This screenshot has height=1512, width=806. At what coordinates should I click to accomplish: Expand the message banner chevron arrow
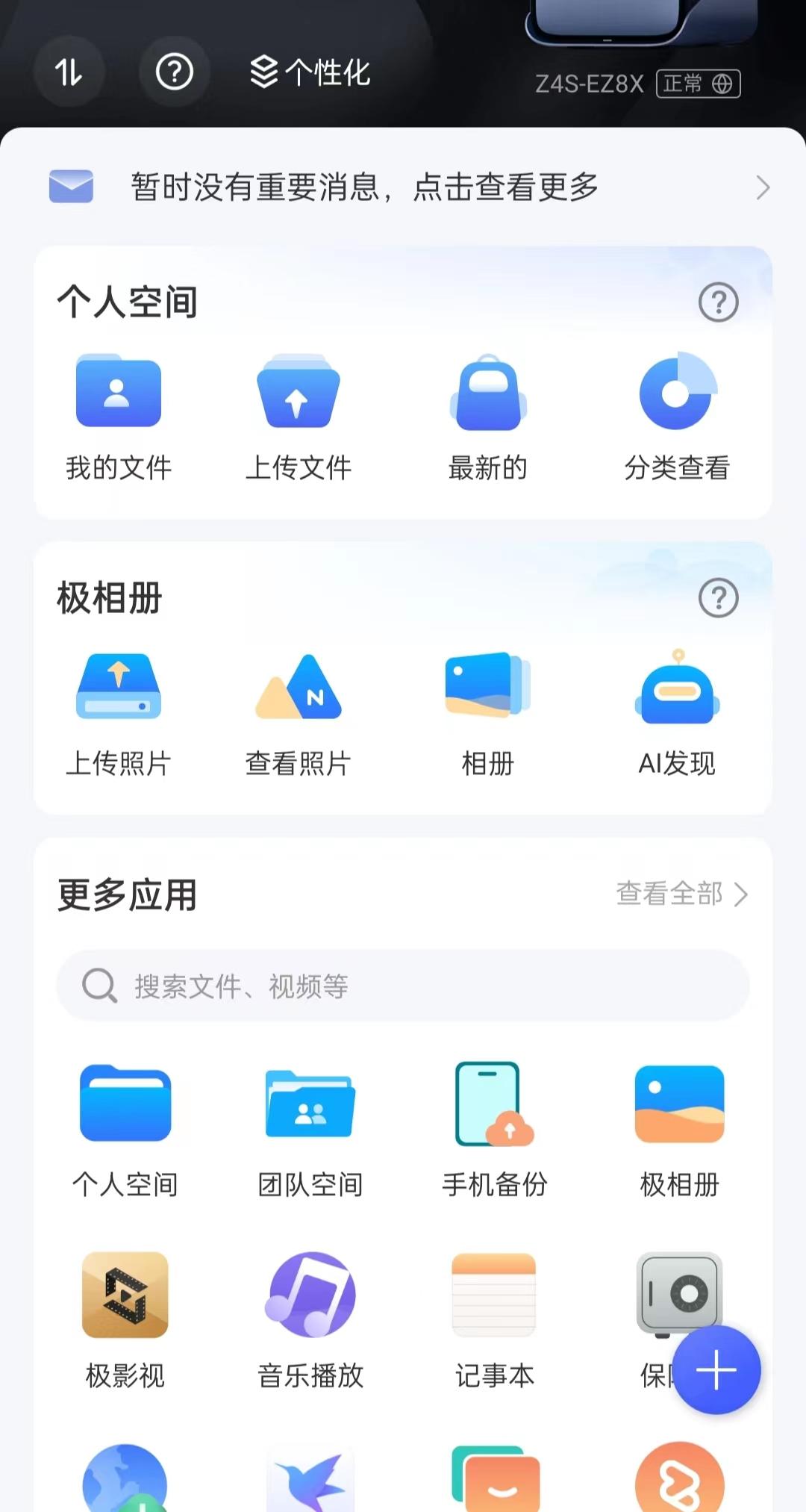click(761, 187)
